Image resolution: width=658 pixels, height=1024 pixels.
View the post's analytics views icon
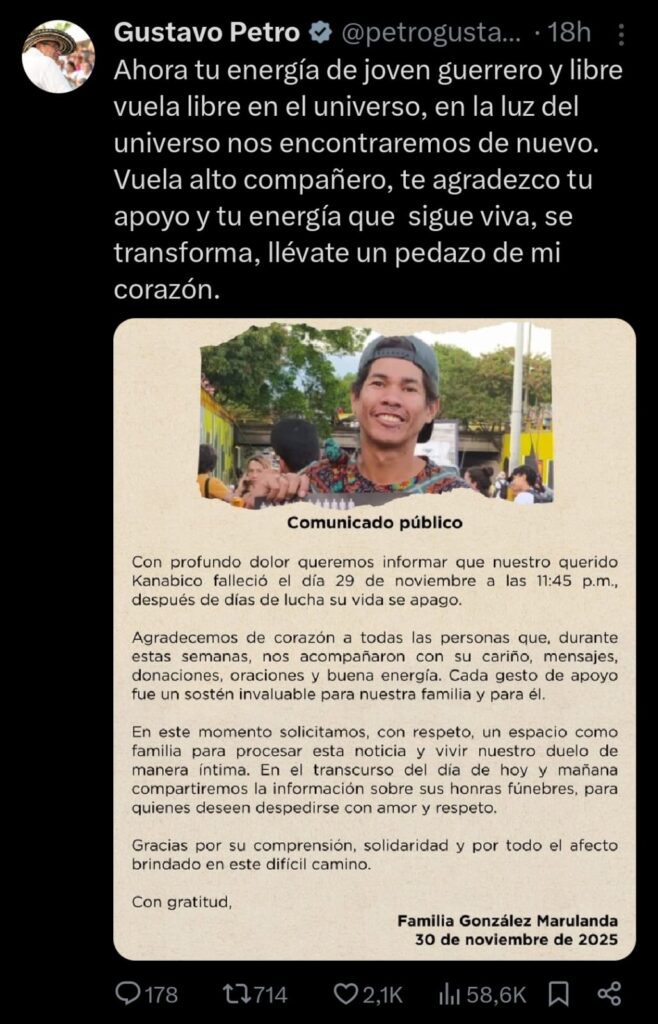pos(450,993)
